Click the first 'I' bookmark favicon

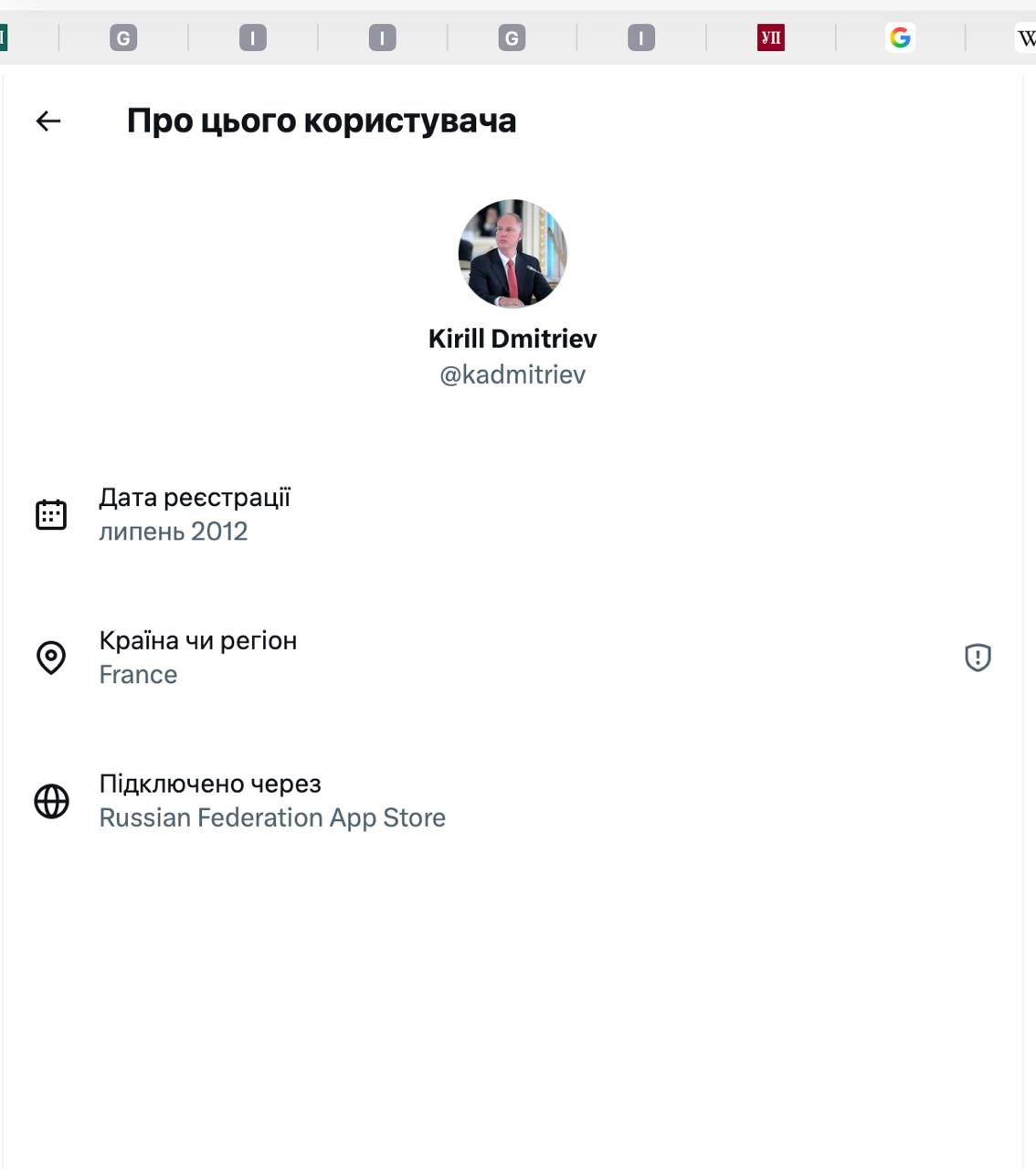pos(251,37)
